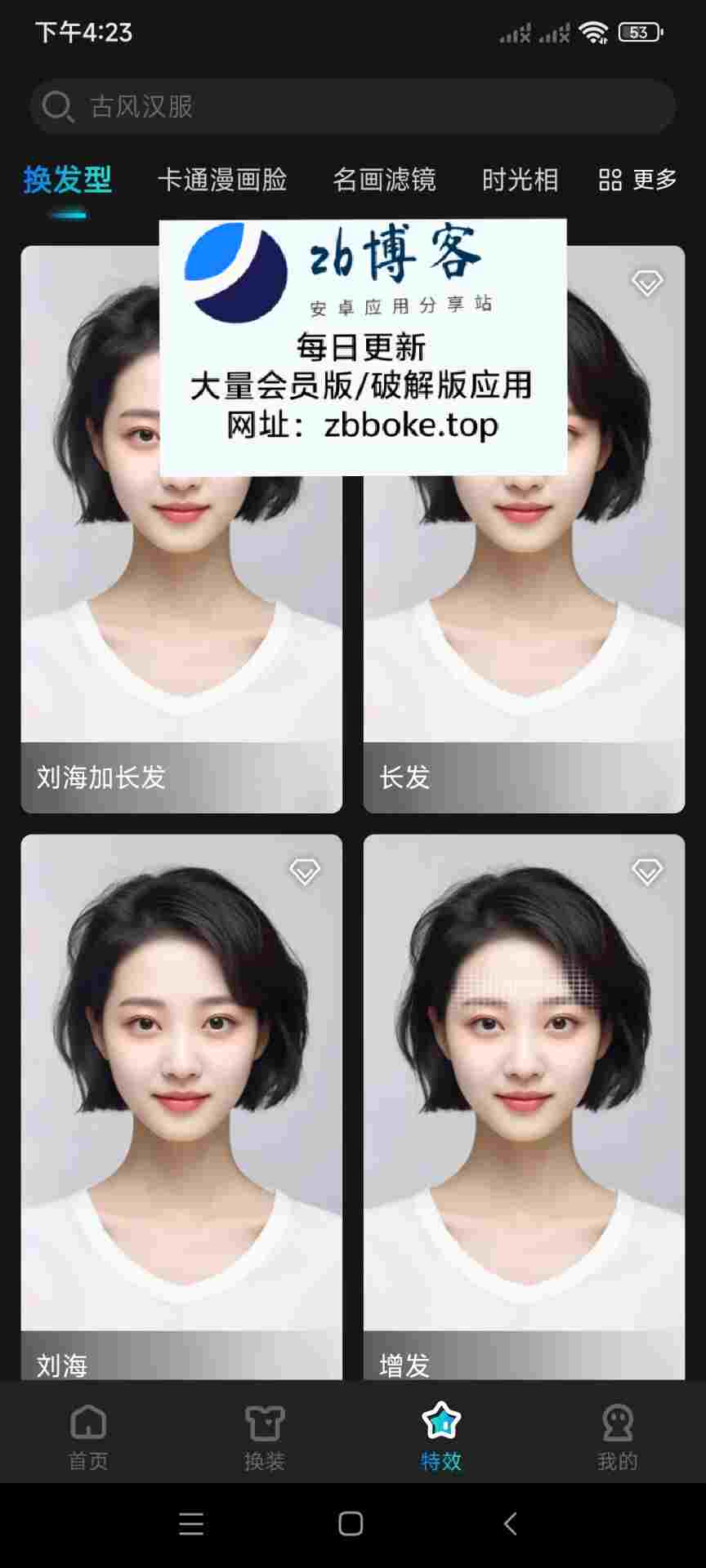This screenshot has width=706, height=1568.
Task: Switch to the 换装 tab
Action: 265,1436
